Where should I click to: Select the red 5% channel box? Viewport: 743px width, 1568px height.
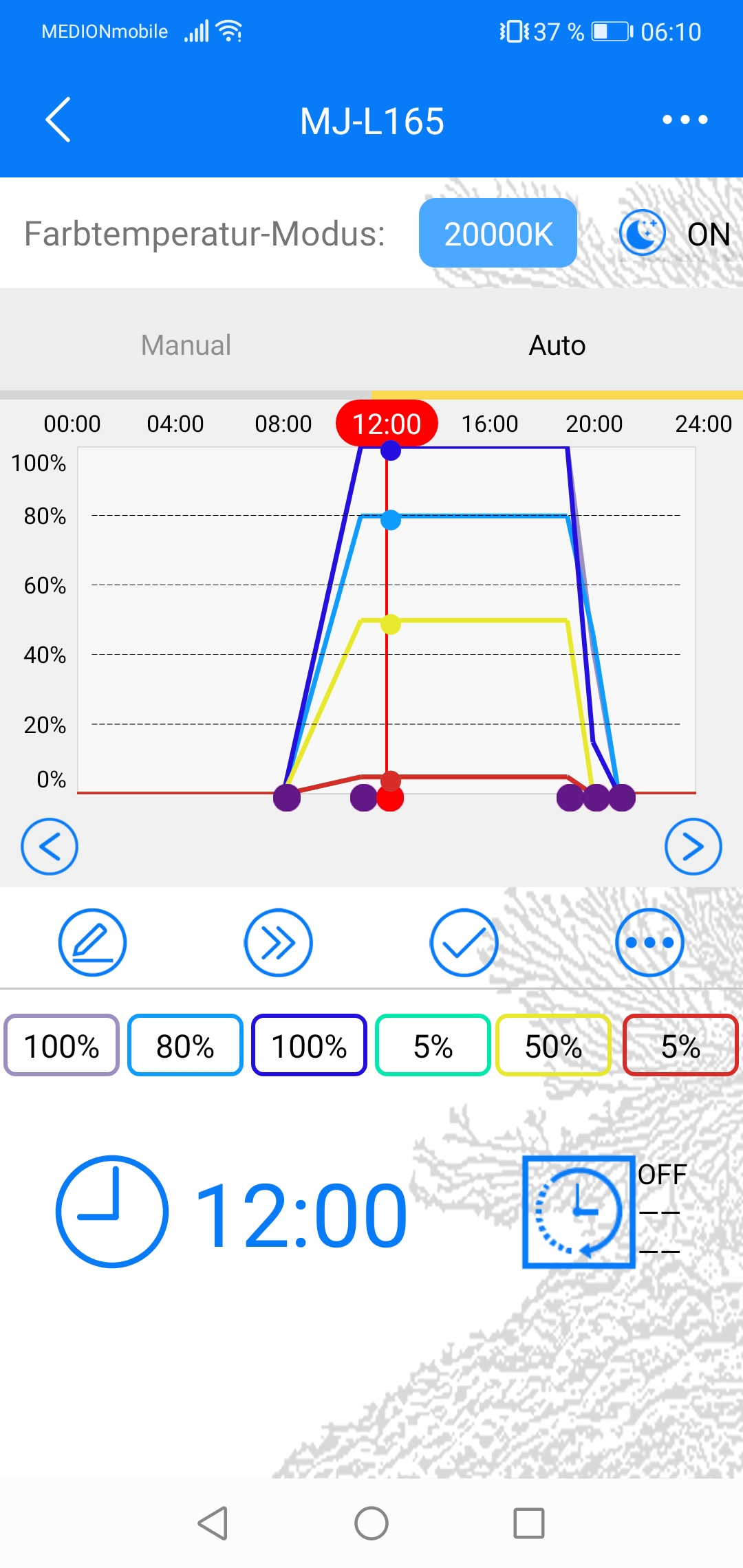(680, 1045)
